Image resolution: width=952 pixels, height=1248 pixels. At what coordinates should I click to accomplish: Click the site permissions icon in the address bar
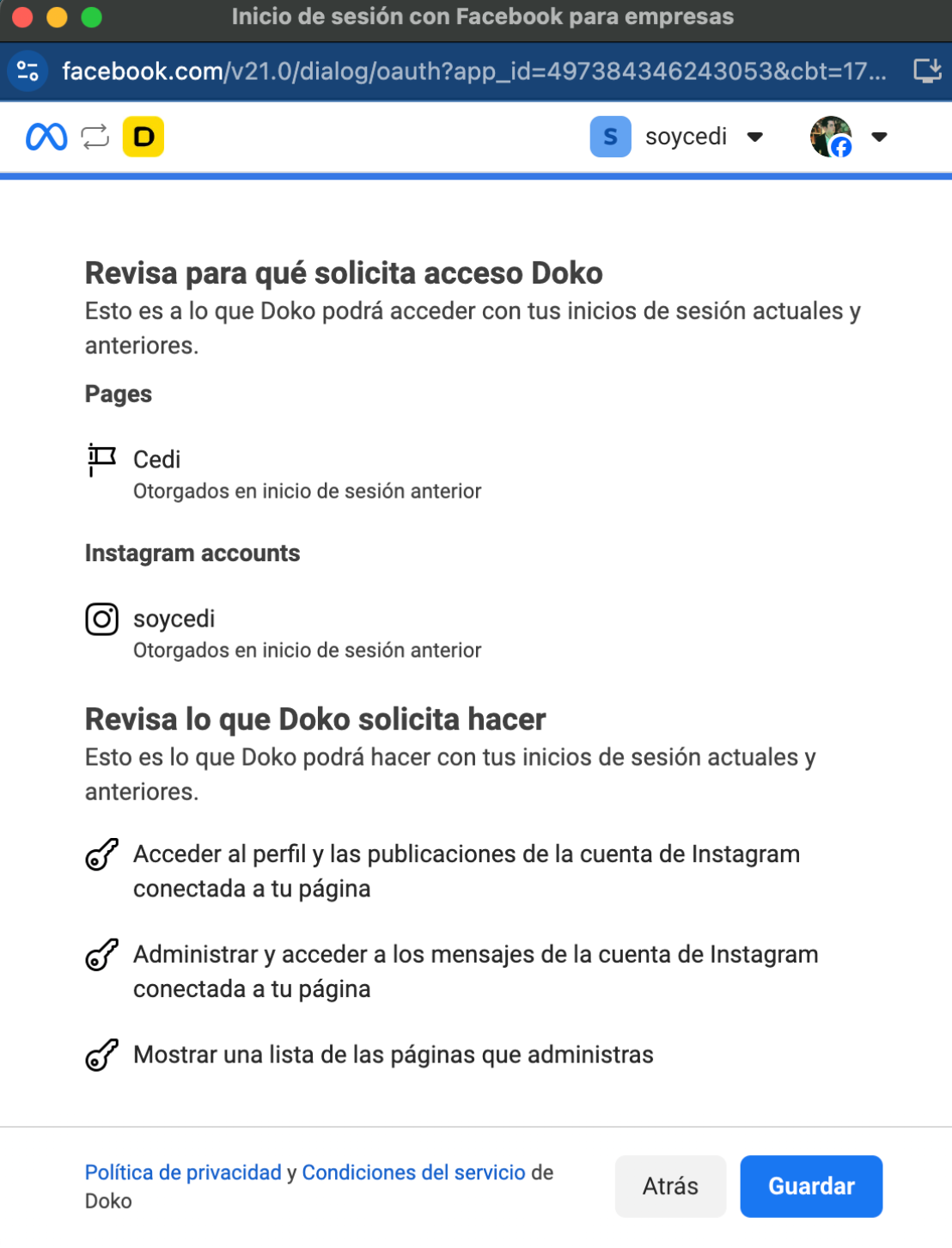tap(27, 72)
